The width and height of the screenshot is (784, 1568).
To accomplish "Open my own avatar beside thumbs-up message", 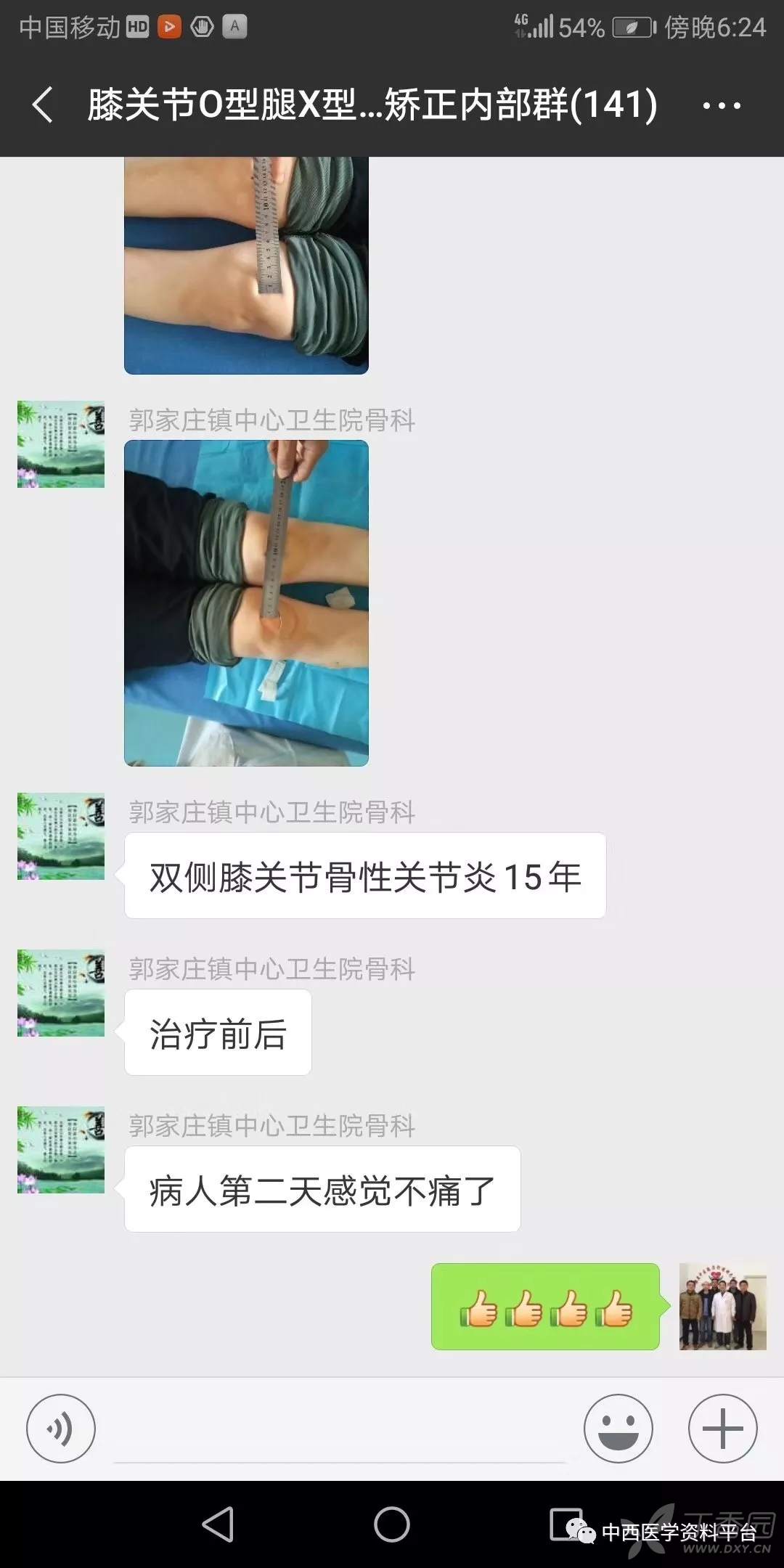I will tap(722, 1306).
